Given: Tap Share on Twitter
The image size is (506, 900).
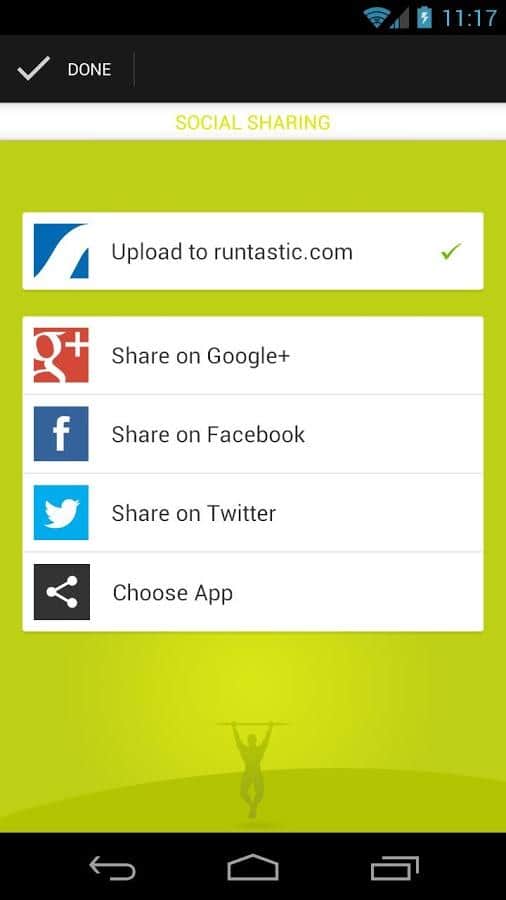Looking at the screenshot, I should (x=252, y=513).
